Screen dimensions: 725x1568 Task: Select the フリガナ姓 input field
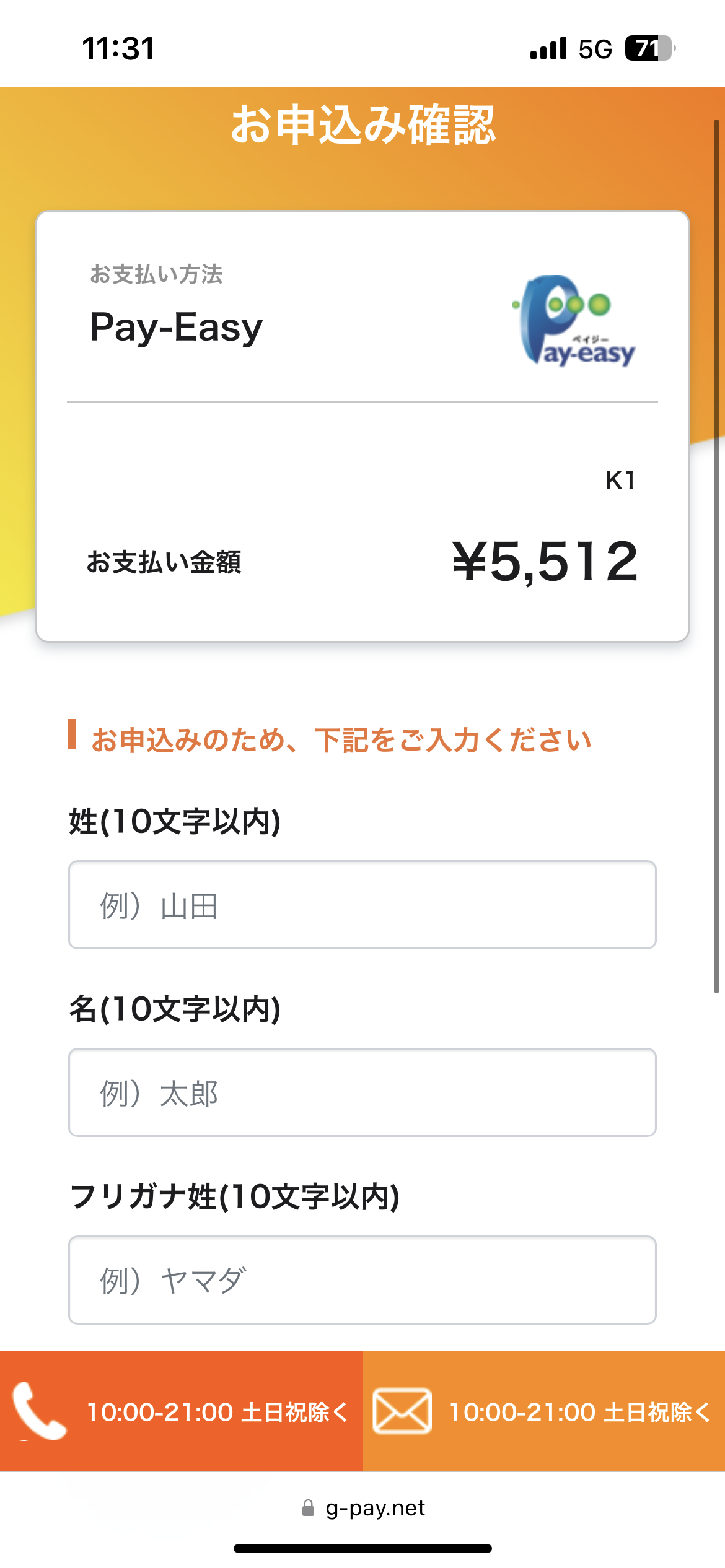click(x=362, y=1280)
